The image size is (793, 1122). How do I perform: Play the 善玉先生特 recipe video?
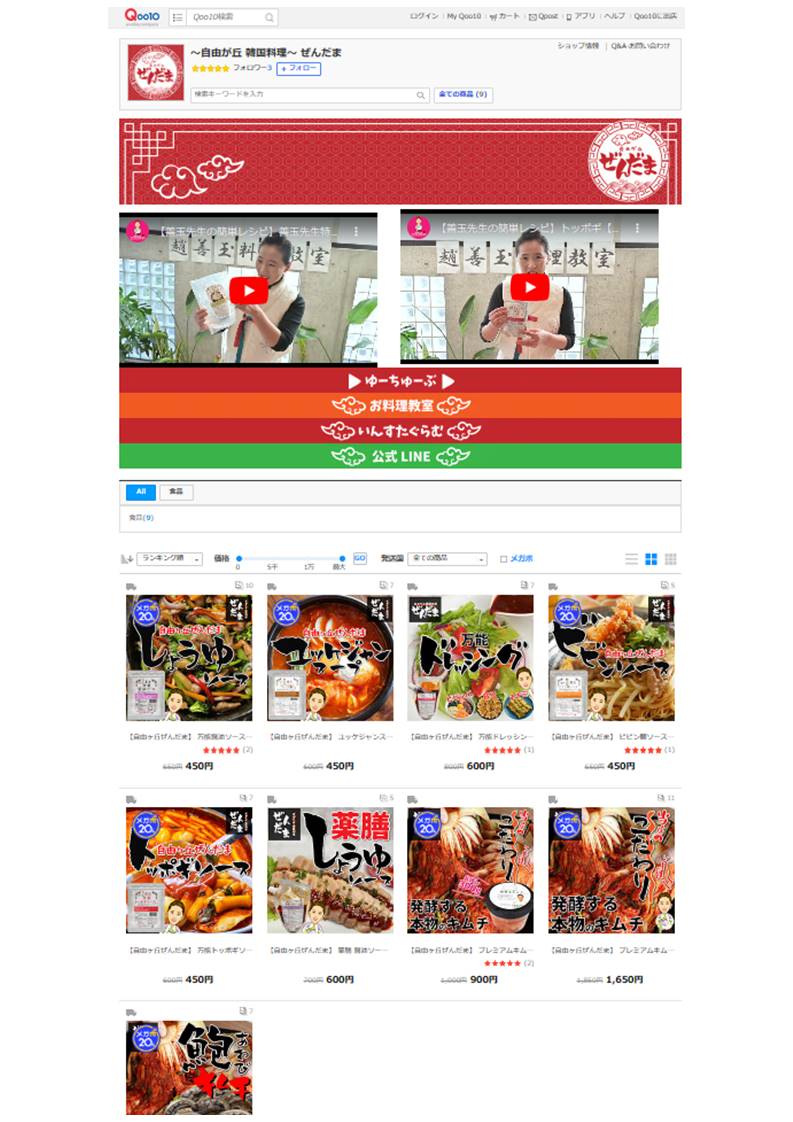pyautogui.click(x=248, y=290)
